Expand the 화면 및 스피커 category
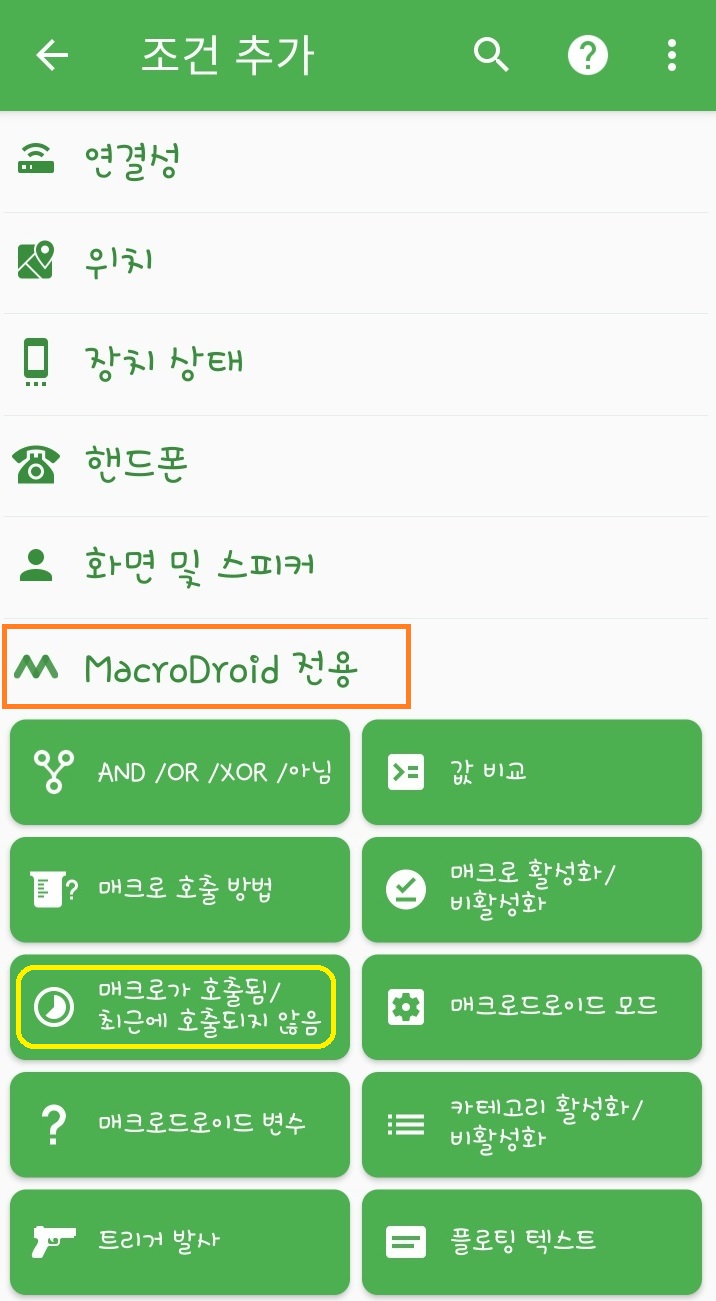 pyautogui.click(x=358, y=566)
